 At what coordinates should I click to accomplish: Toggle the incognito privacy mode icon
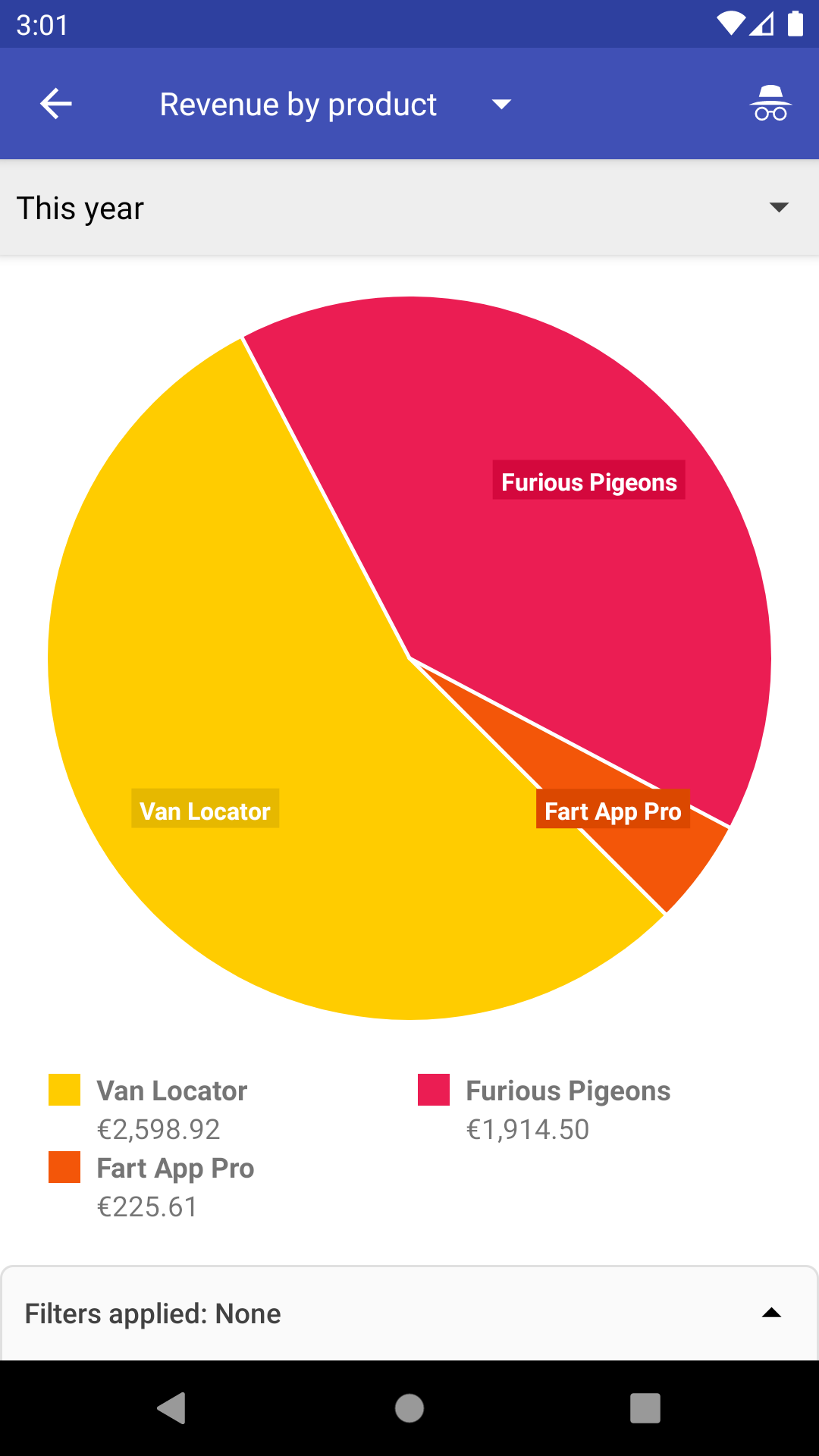(770, 104)
